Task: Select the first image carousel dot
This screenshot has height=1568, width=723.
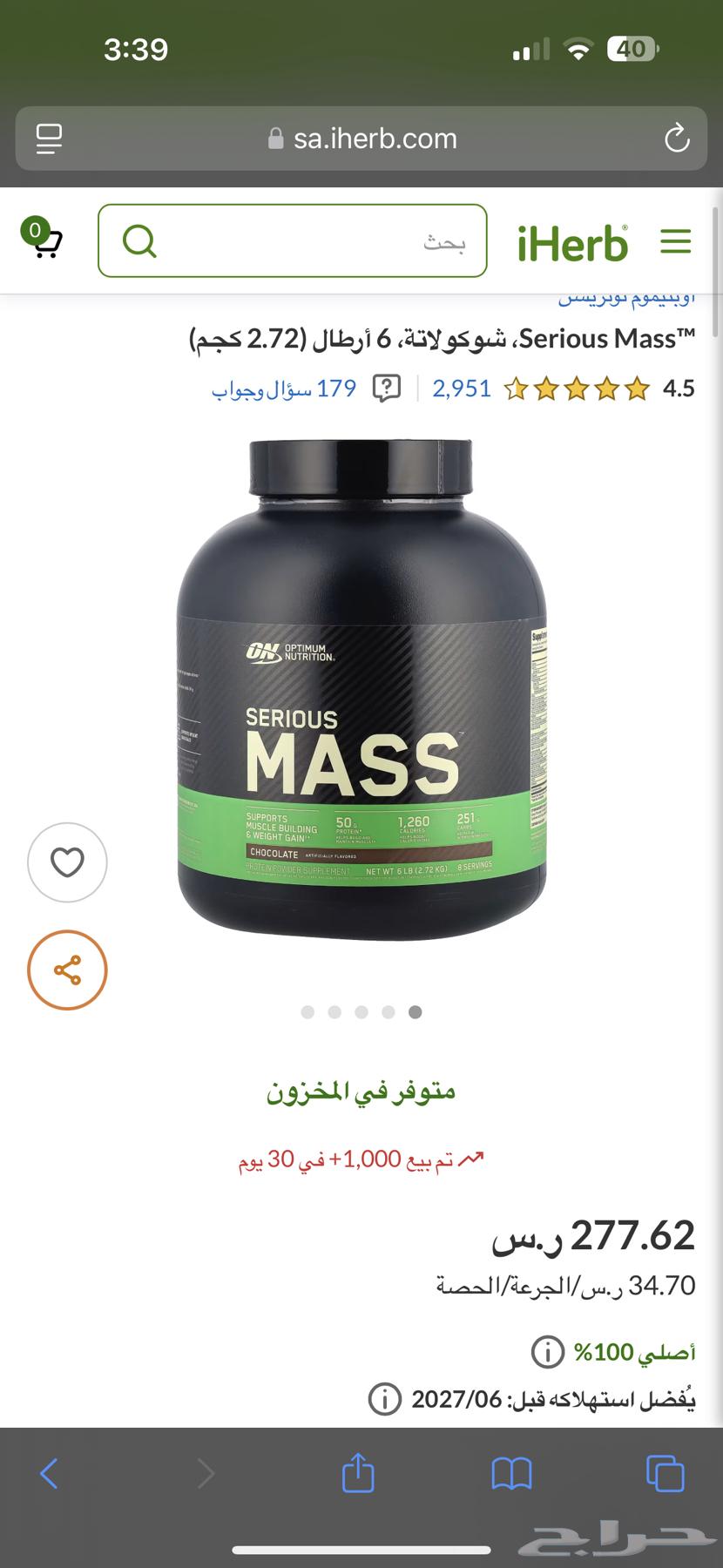Action: [307, 1011]
